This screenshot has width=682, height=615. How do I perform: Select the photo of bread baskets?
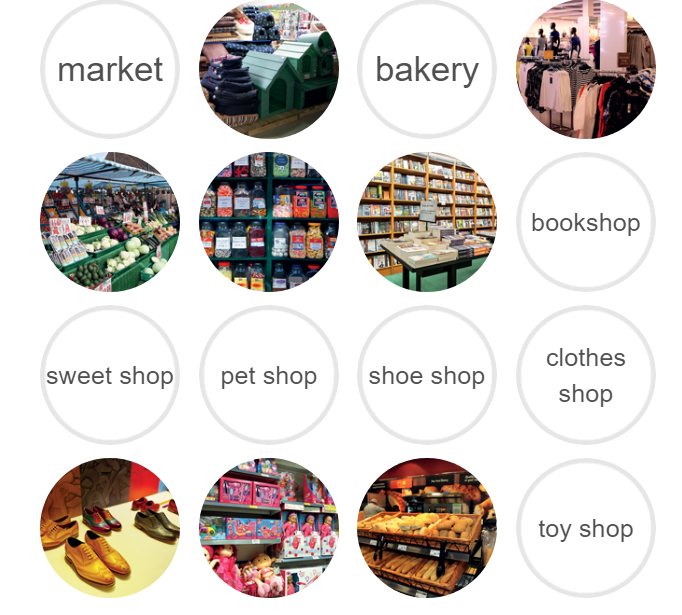(427, 529)
